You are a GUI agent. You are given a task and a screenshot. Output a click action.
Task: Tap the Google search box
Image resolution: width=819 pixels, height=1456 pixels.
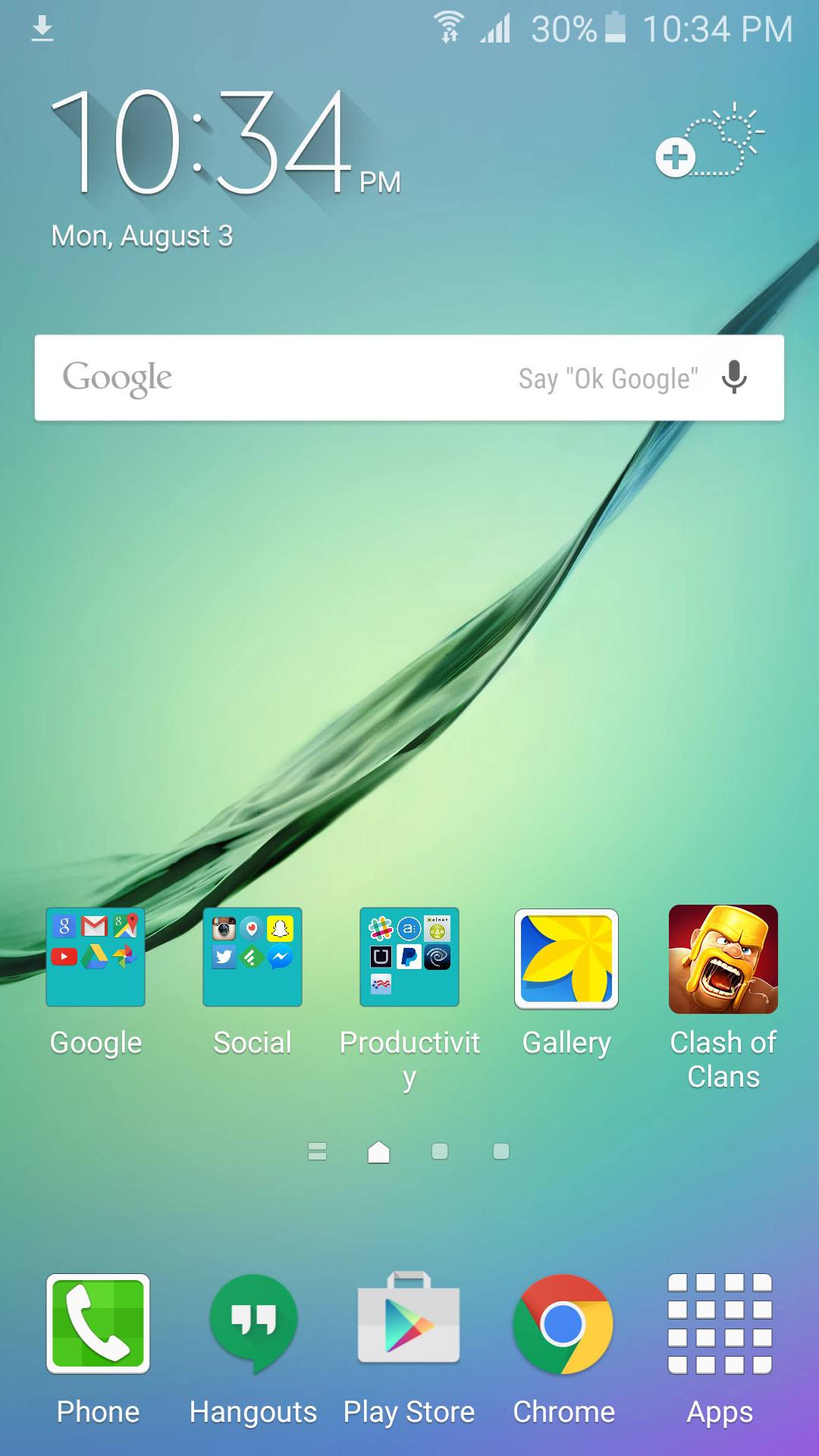point(409,378)
